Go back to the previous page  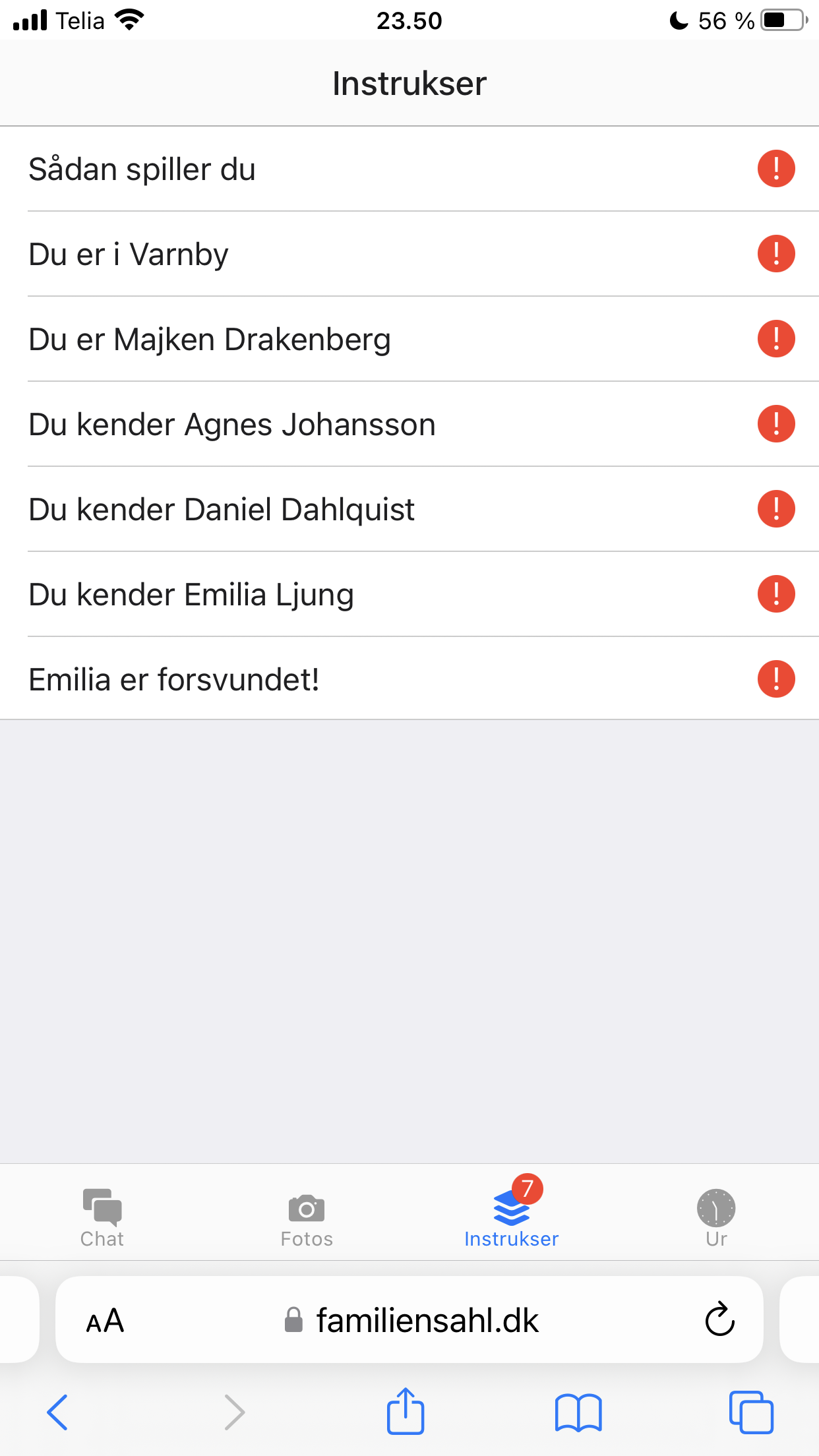(57, 1412)
